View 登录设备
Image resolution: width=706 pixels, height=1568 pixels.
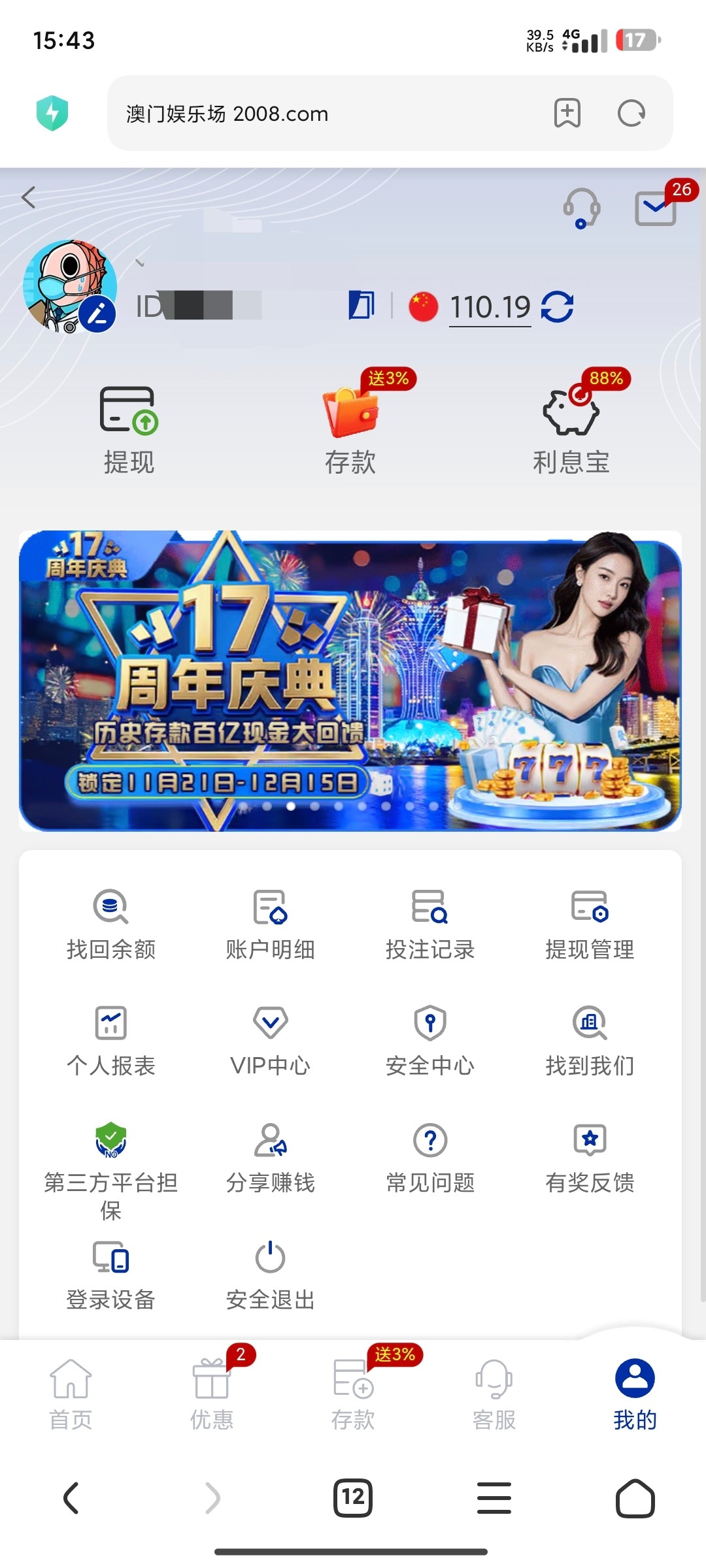pyautogui.click(x=110, y=1275)
